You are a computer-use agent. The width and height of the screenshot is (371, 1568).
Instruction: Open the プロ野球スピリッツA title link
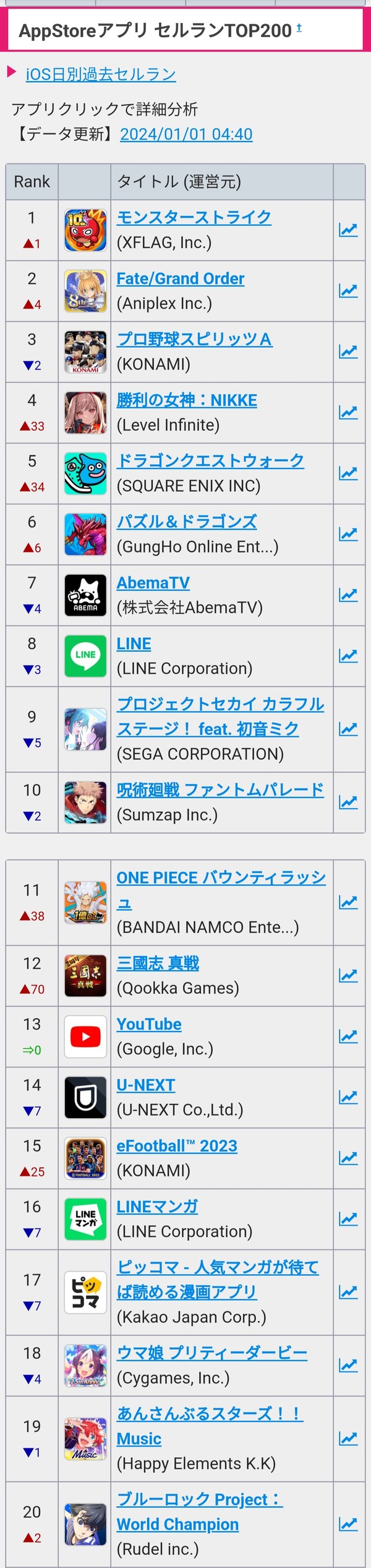click(194, 339)
